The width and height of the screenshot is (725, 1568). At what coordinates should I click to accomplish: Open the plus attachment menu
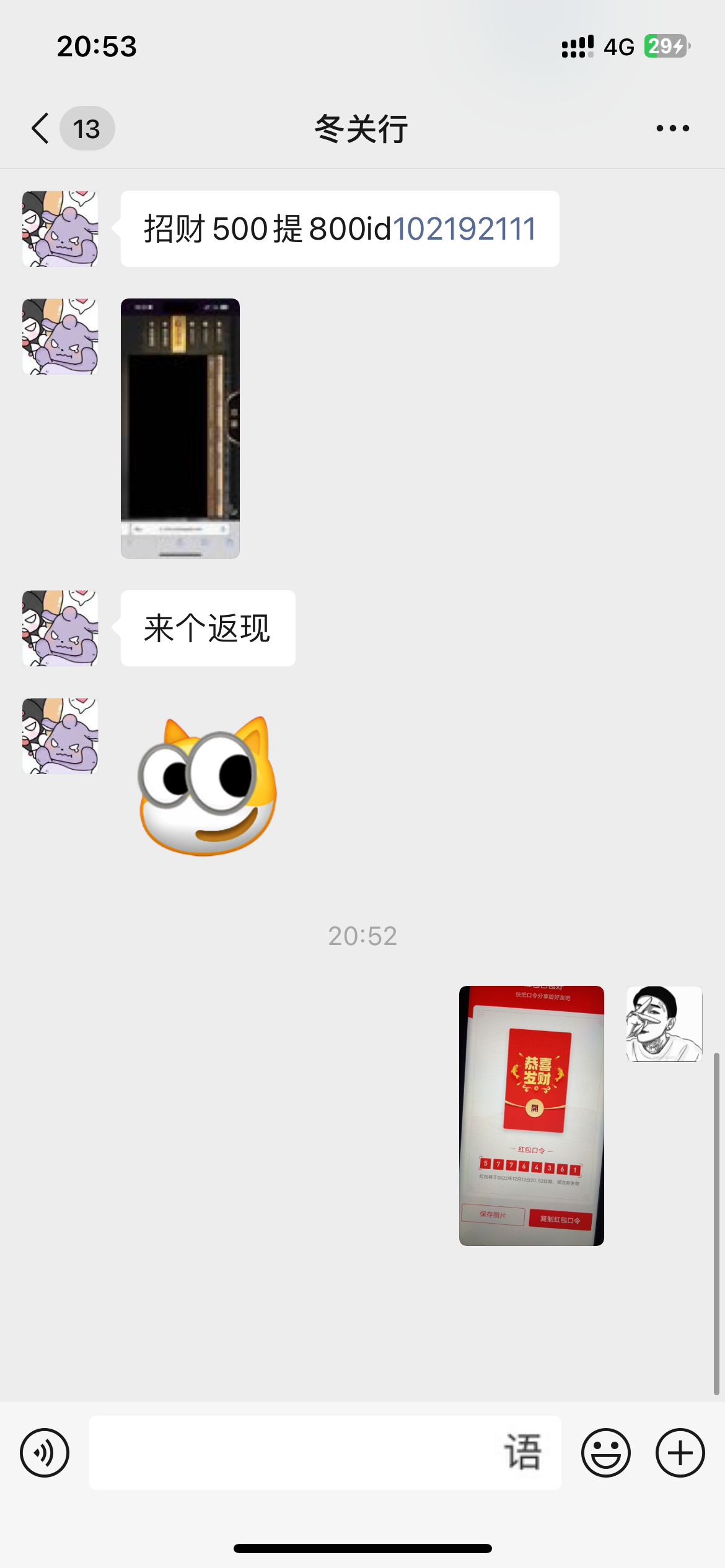point(680,1453)
